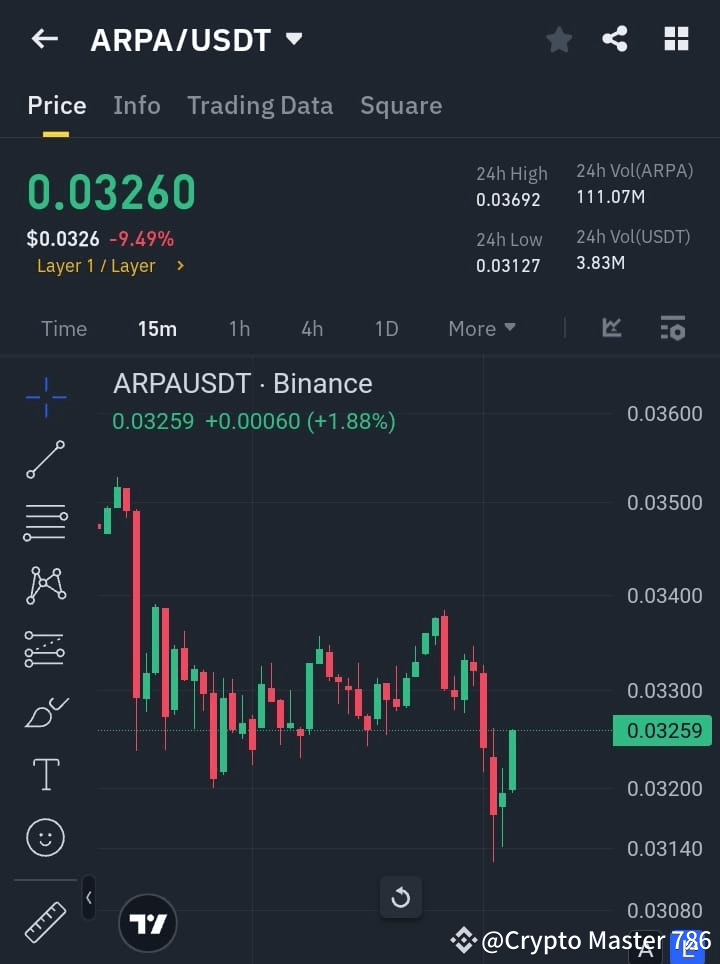Select the trend line drawing tool
The width and height of the screenshot is (720, 964).
pyautogui.click(x=45, y=460)
